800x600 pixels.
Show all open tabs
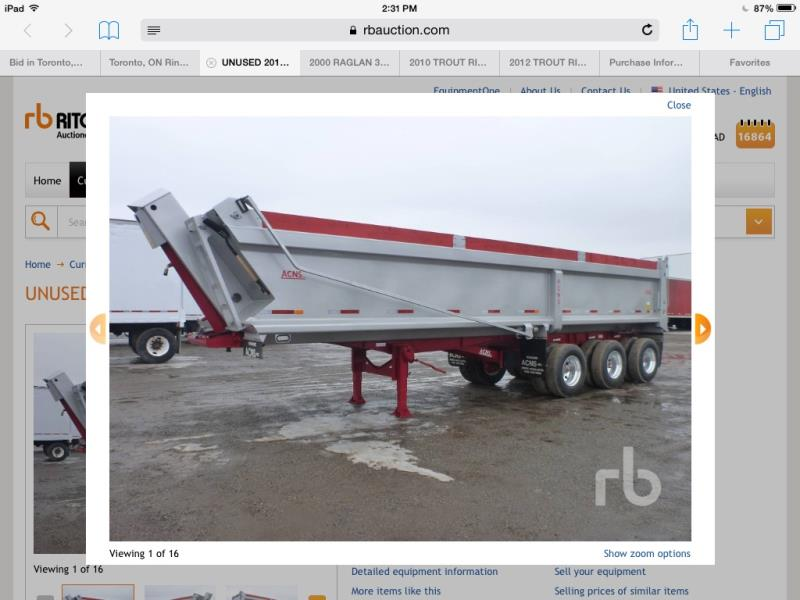coord(774,30)
